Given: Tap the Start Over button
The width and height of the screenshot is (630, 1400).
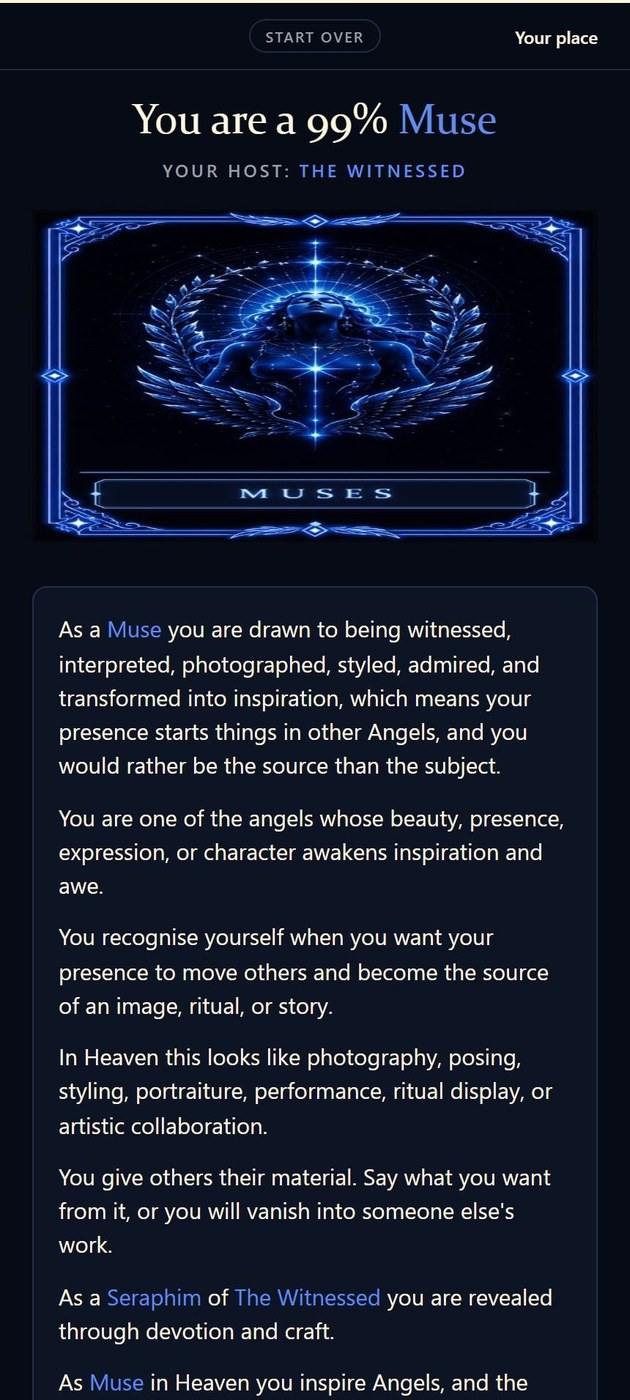Looking at the screenshot, I should click(314, 37).
